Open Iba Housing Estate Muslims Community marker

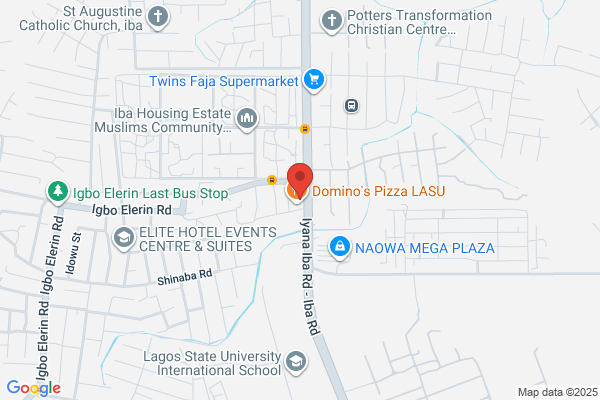(247, 119)
